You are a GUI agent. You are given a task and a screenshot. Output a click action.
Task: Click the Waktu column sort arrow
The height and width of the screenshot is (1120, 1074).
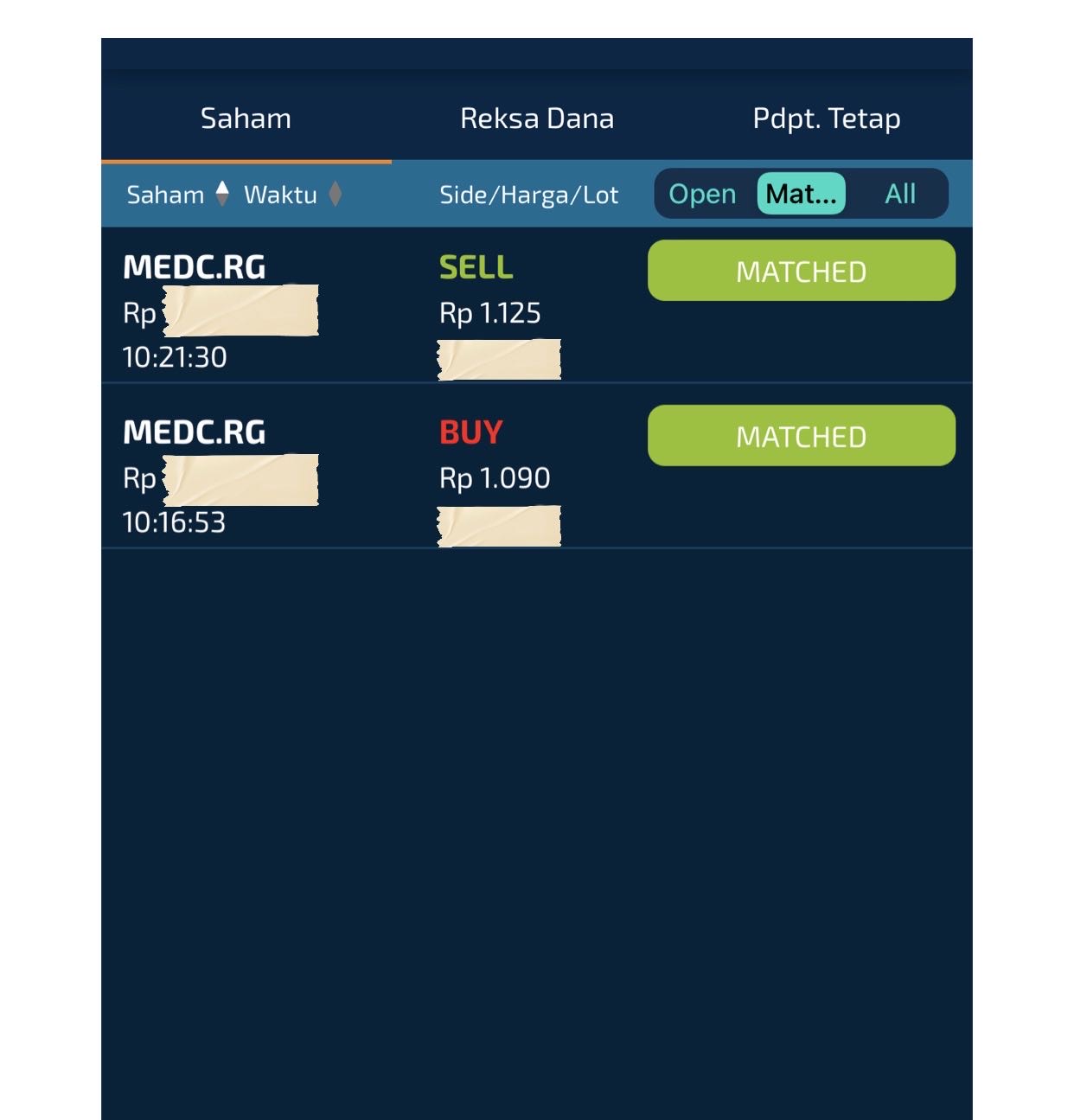[336, 194]
